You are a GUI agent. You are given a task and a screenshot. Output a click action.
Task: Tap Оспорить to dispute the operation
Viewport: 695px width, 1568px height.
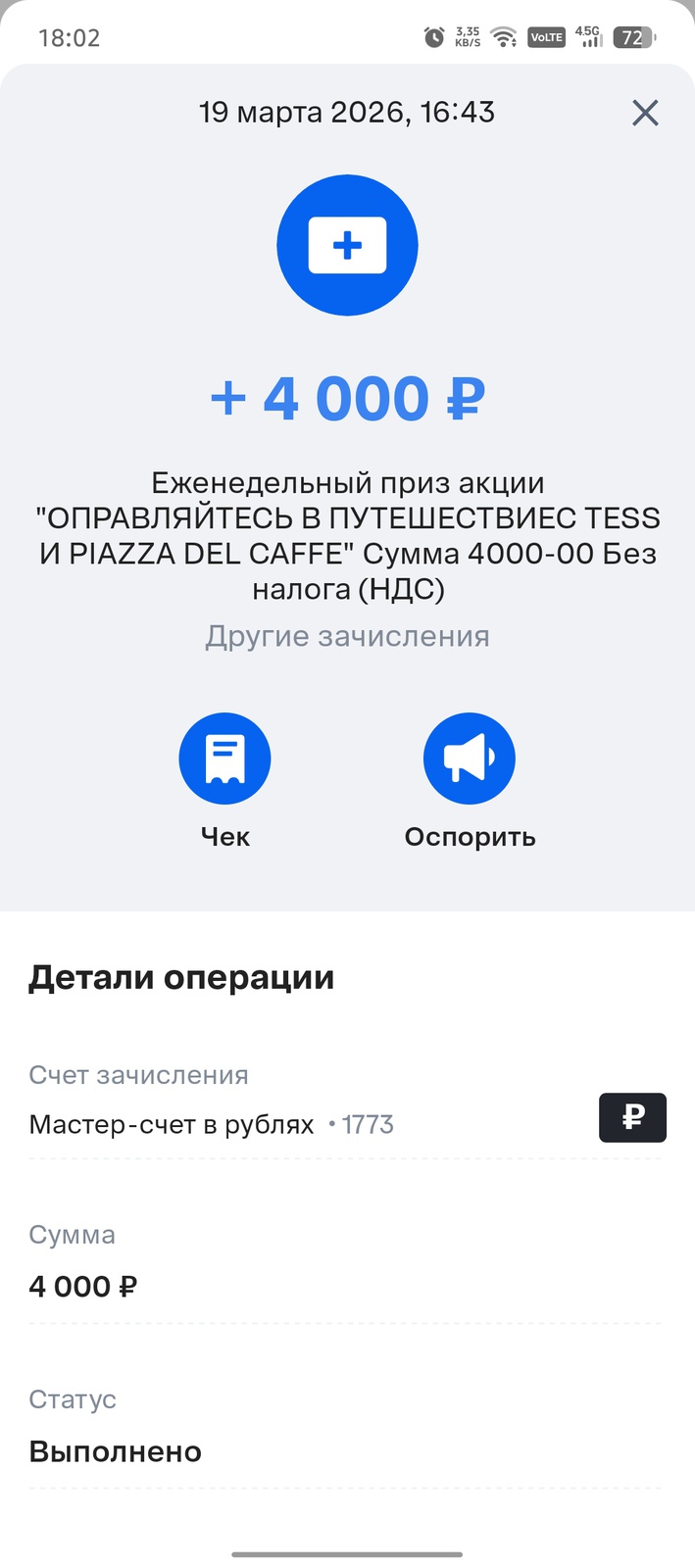pos(469,759)
